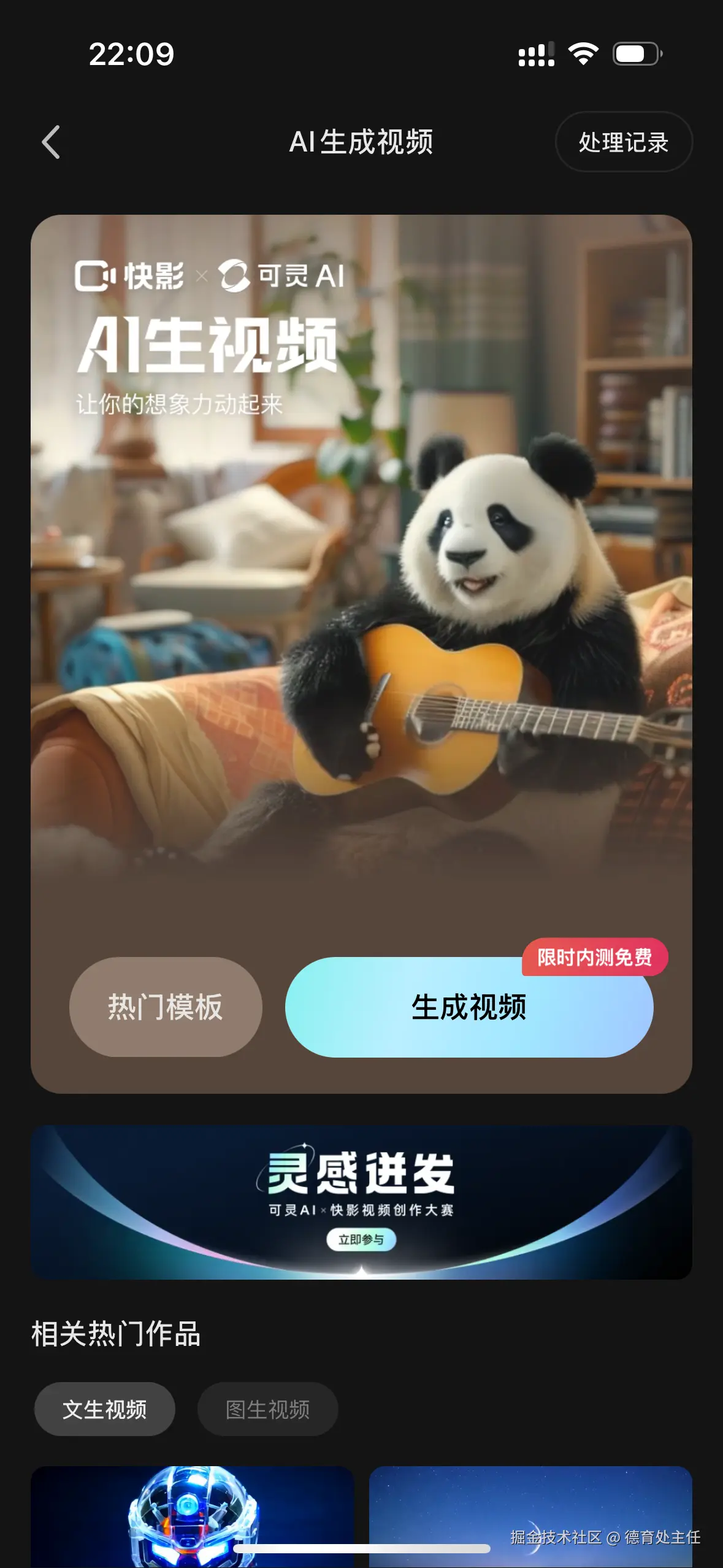
Task: Tap 生成视频 to generate a video
Action: [x=469, y=1007]
